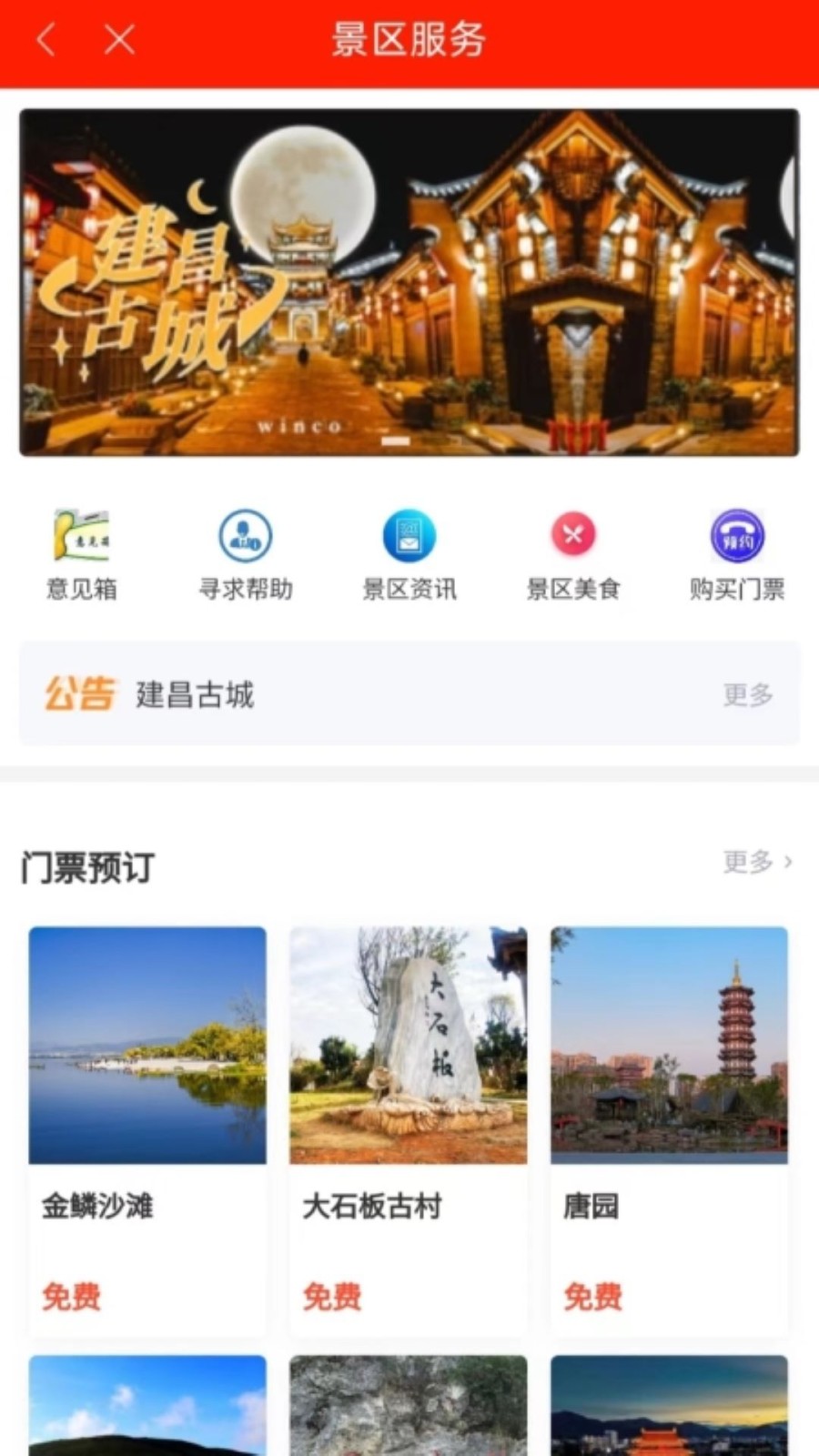The image size is (819, 1456).
Task: Show more in 门票预订 section
Action: (x=757, y=862)
